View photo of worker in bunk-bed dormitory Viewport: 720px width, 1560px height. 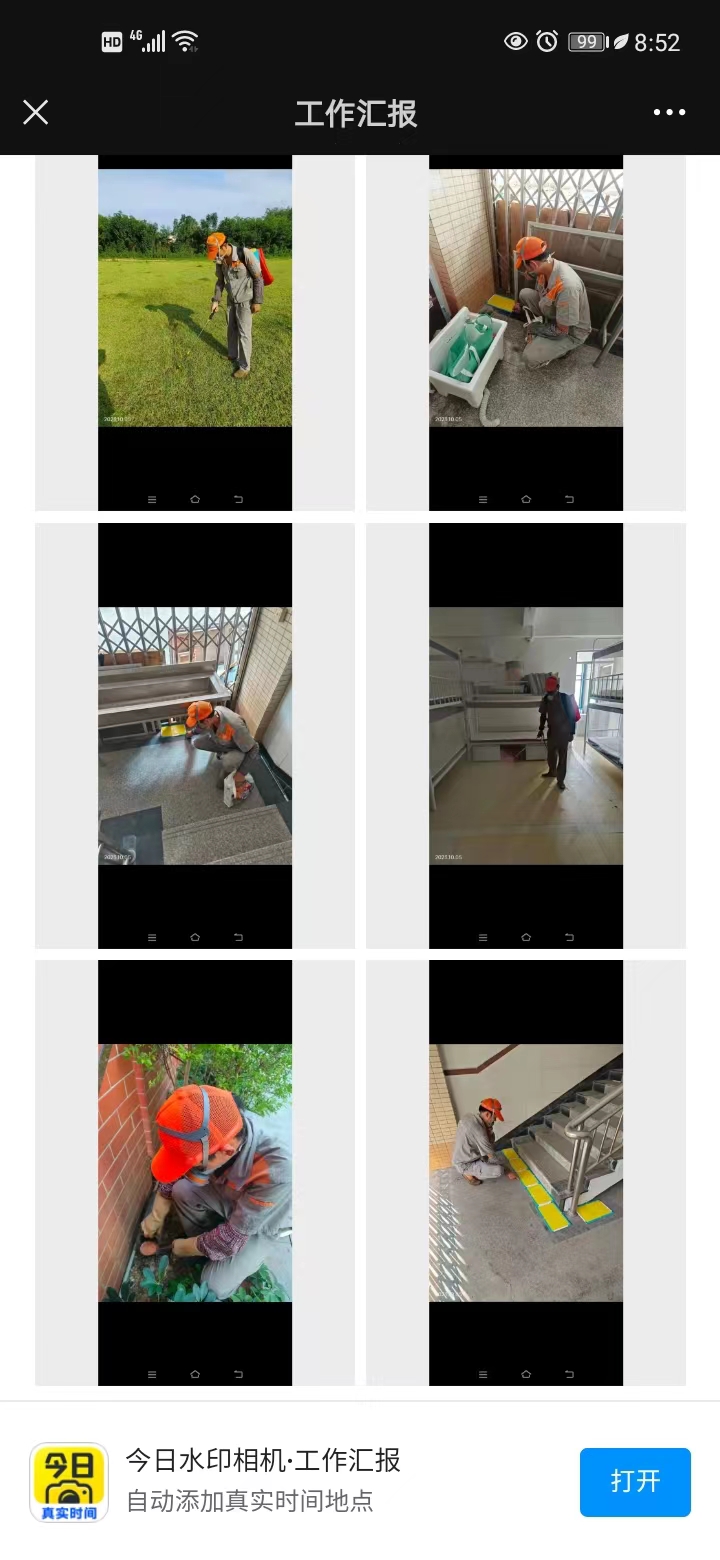click(x=526, y=735)
